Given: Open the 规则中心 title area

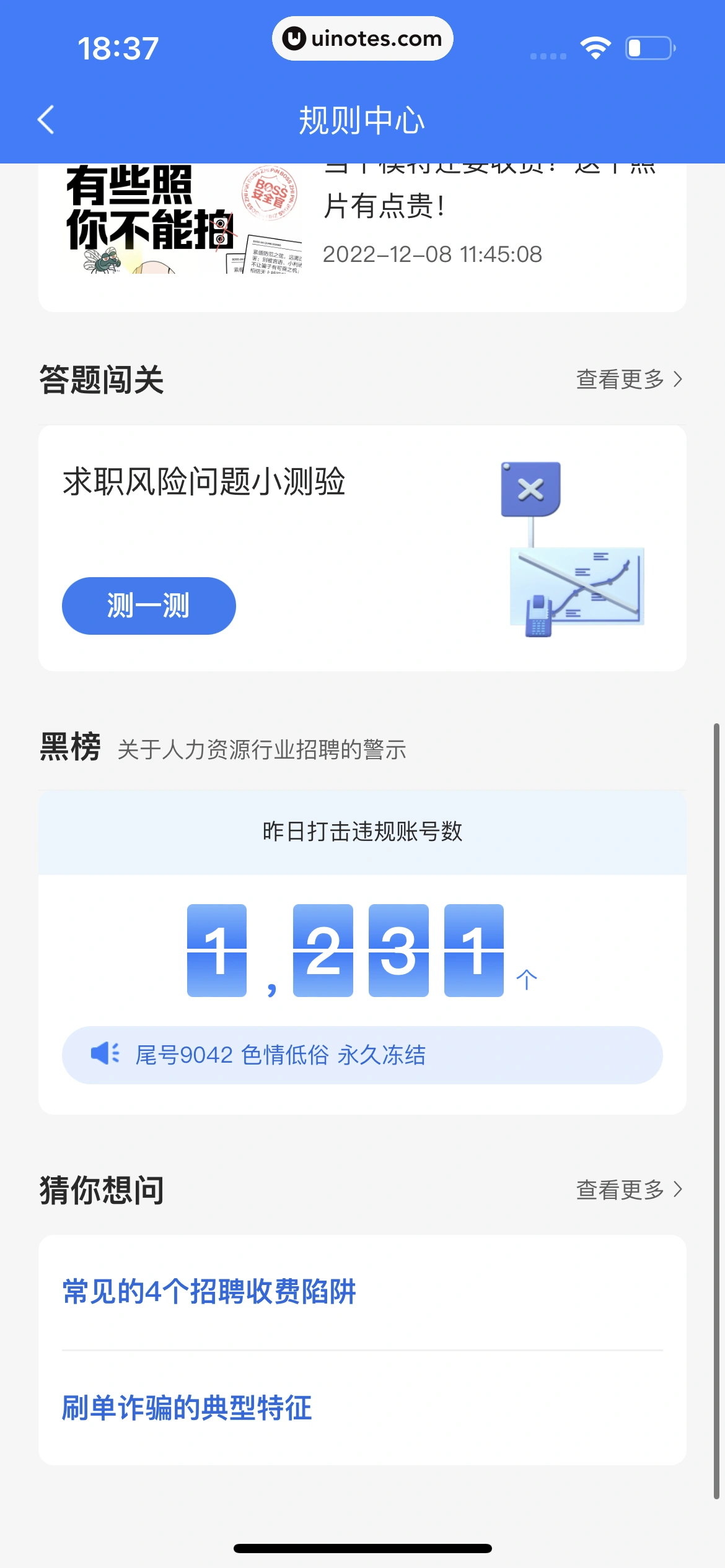Looking at the screenshot, I should [362, 120].
